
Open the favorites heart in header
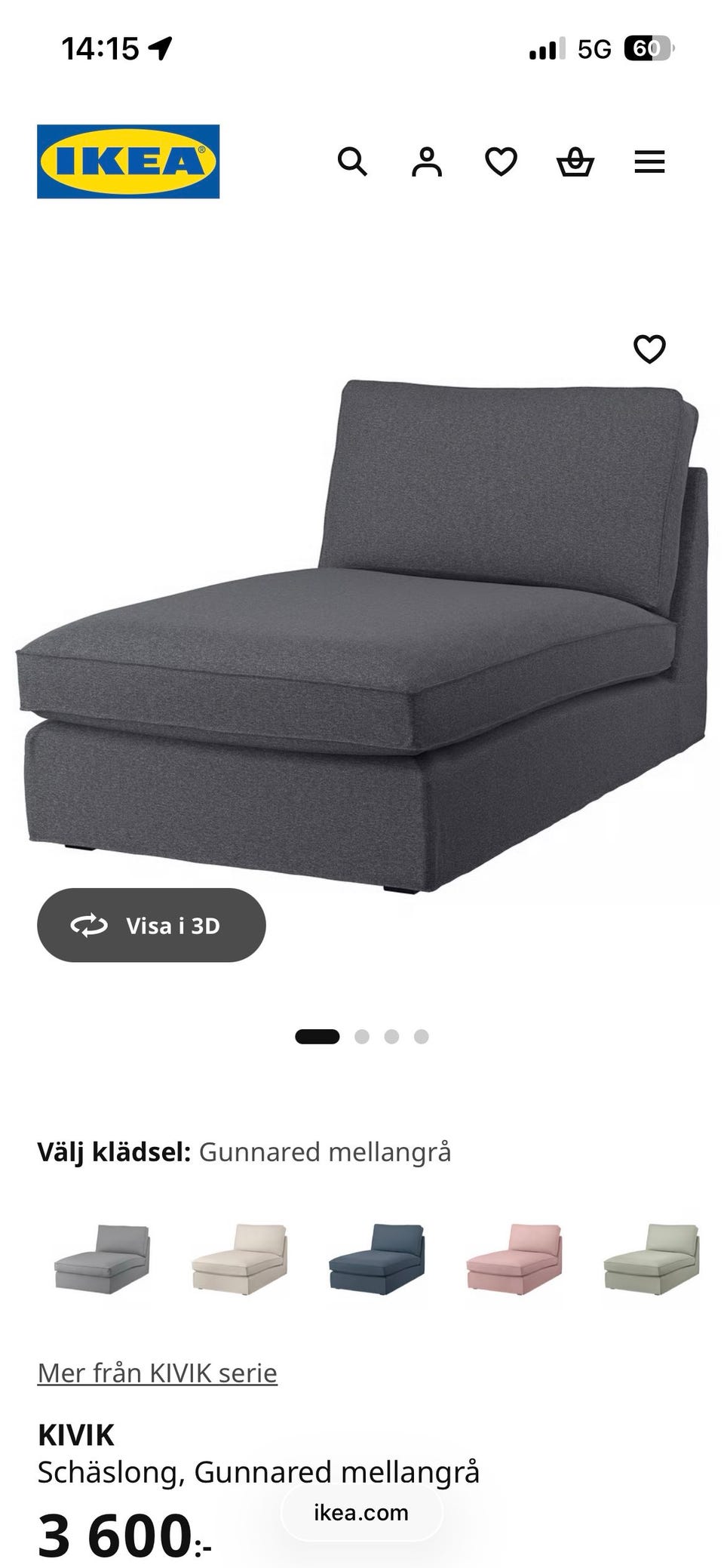[x=501, y=161]
